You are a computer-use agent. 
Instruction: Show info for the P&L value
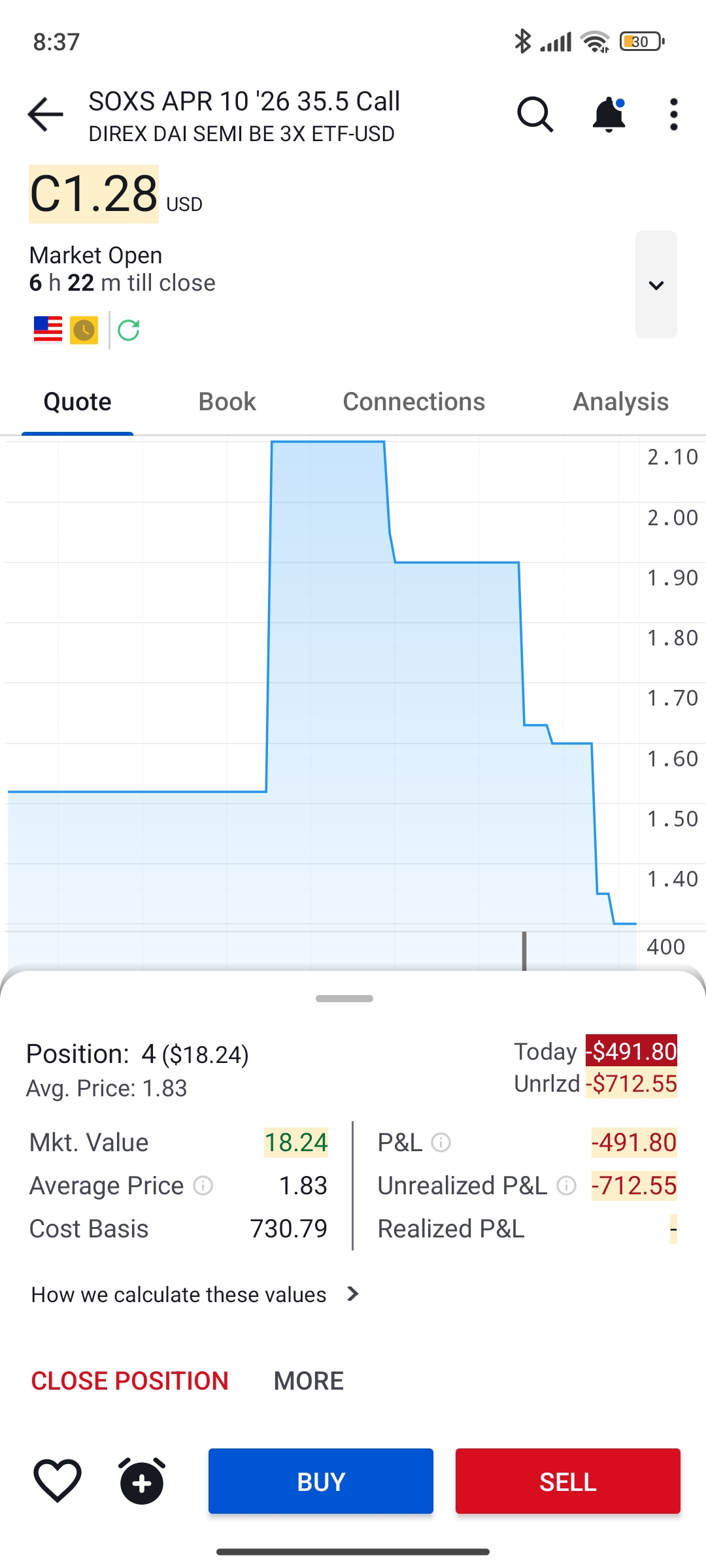point(441,1143)
